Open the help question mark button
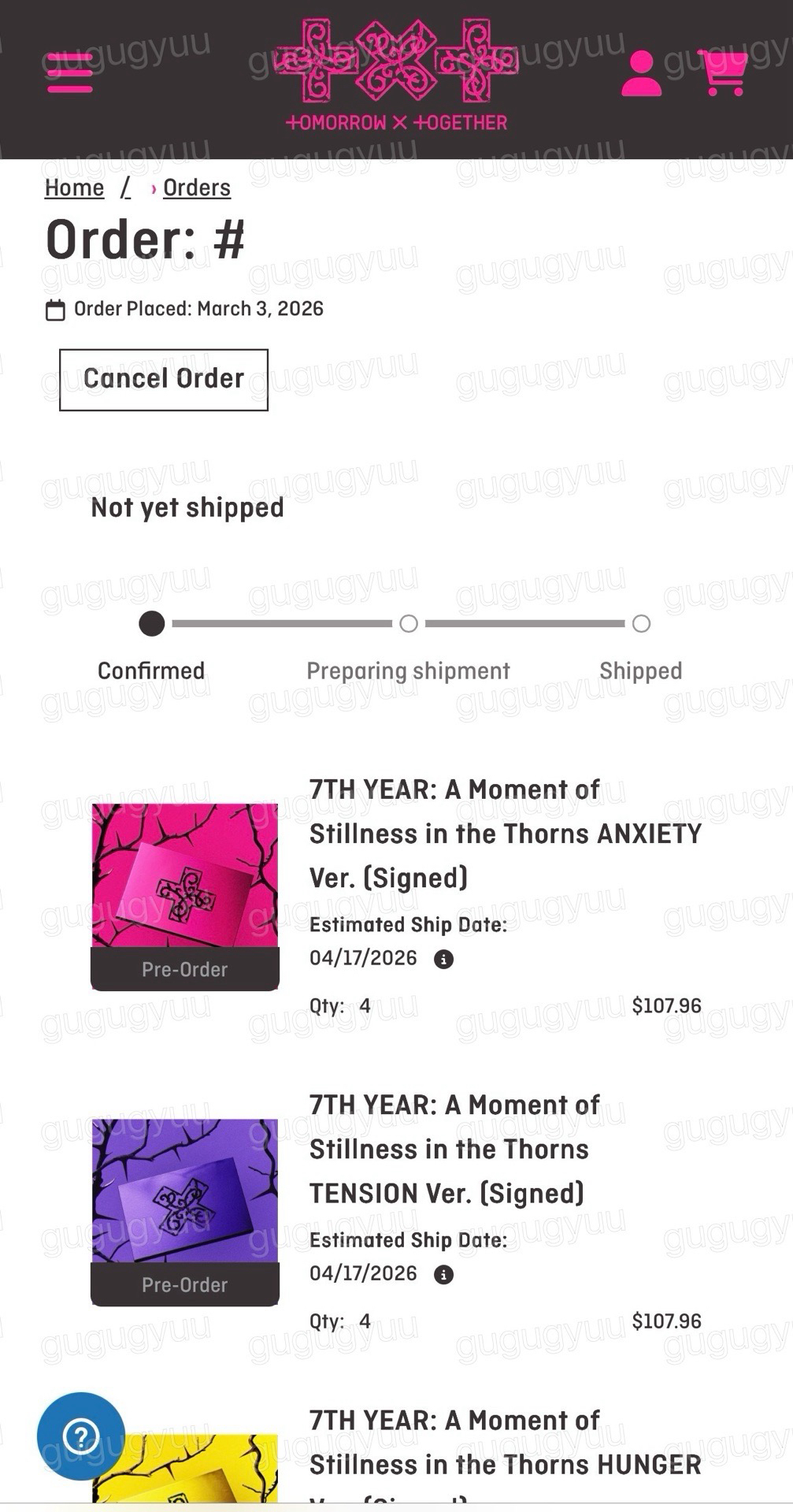Viewport: 793px width, 1512px height. [80, 1436]
